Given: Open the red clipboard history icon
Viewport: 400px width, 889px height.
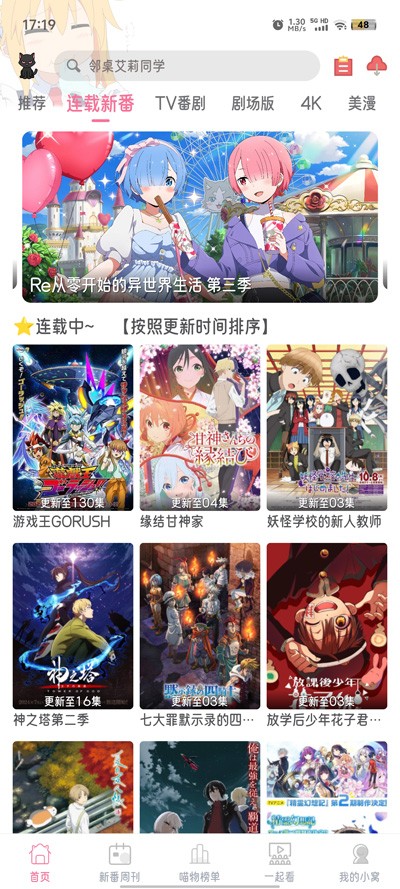Looking at the screenshot, I should [343, 66].
